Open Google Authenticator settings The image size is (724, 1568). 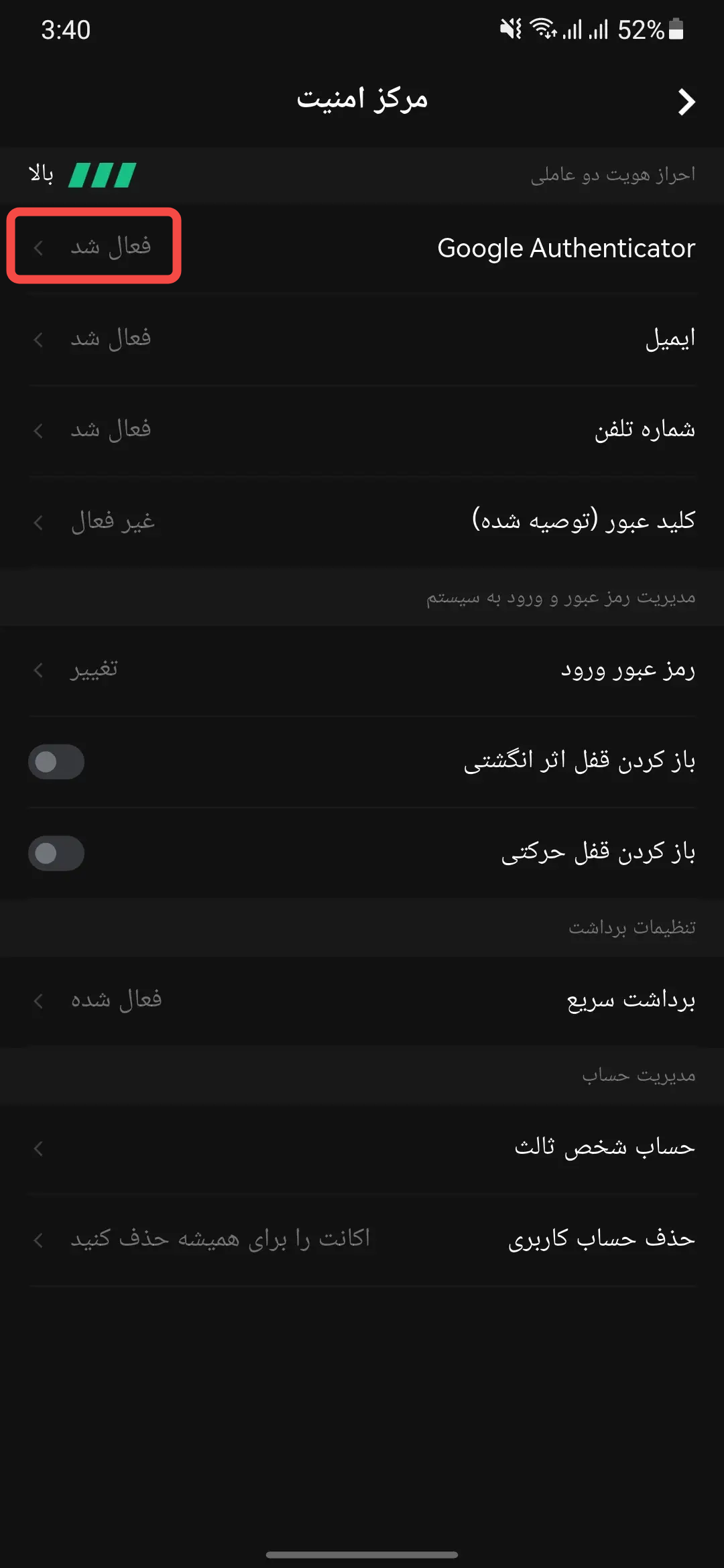click(362, 248)
